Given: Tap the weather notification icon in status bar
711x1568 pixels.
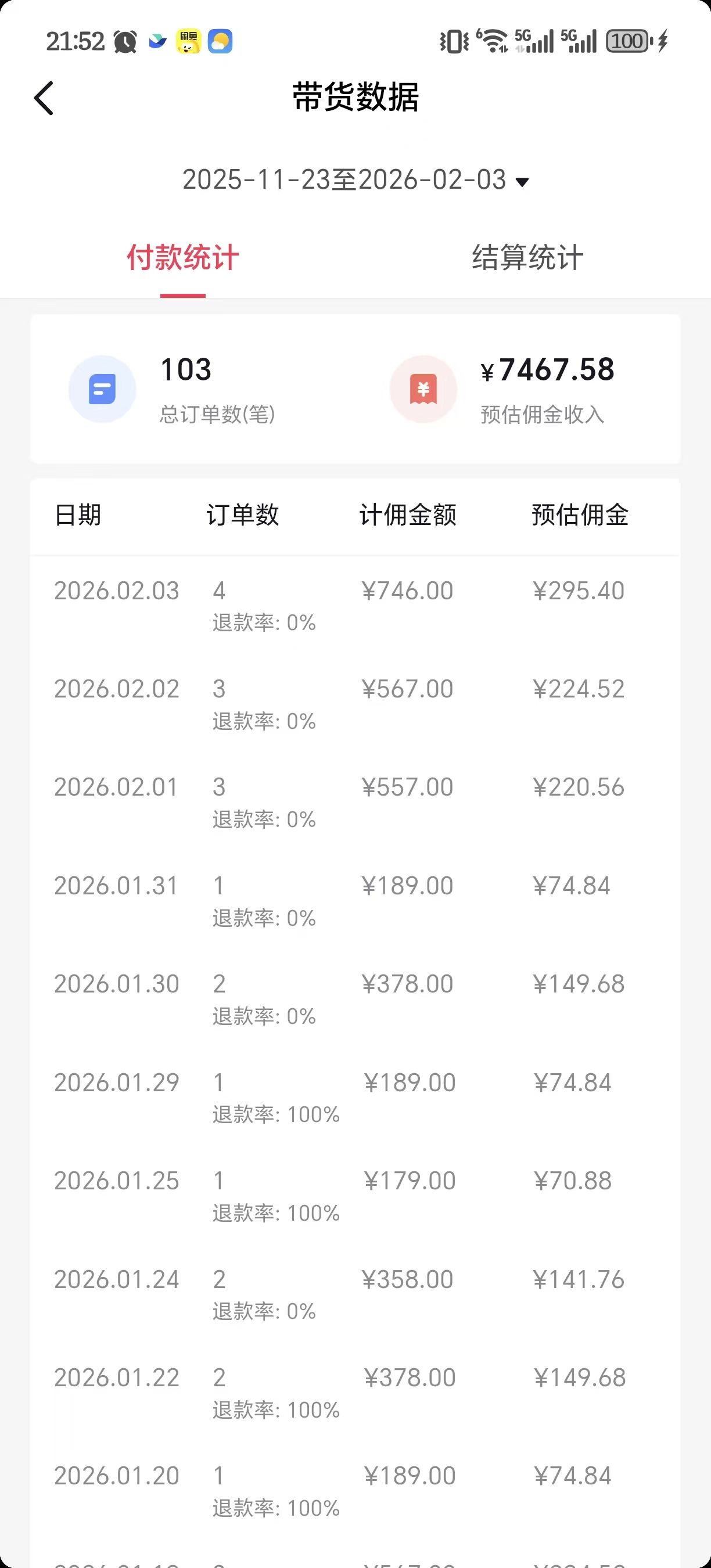Looking at the screenshot, I should [x=221, y=41].
